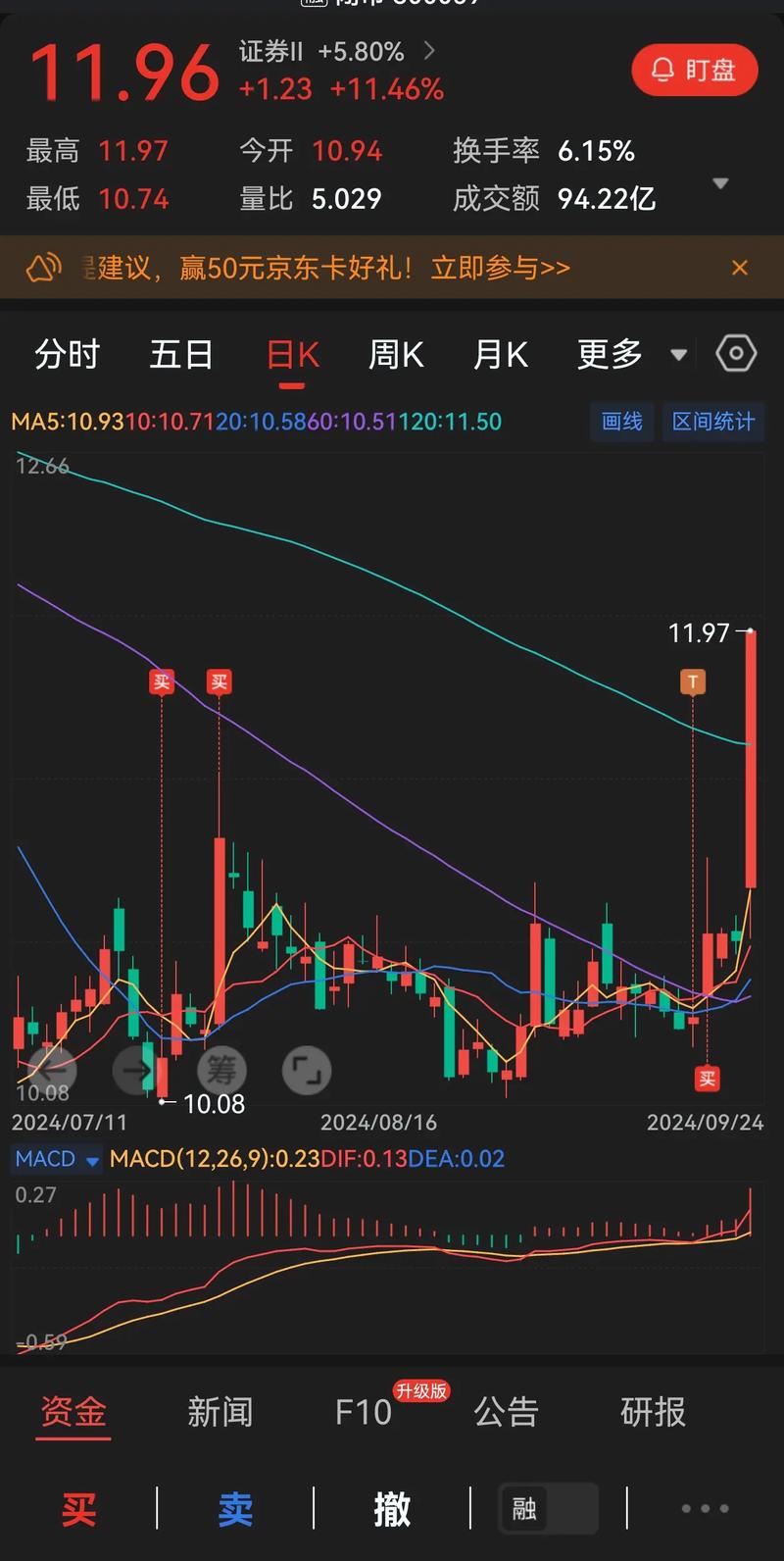This screenshot has height=1561, width=784.
Task: Click the 区间统计 statistics button
Action: pos(713,421)
